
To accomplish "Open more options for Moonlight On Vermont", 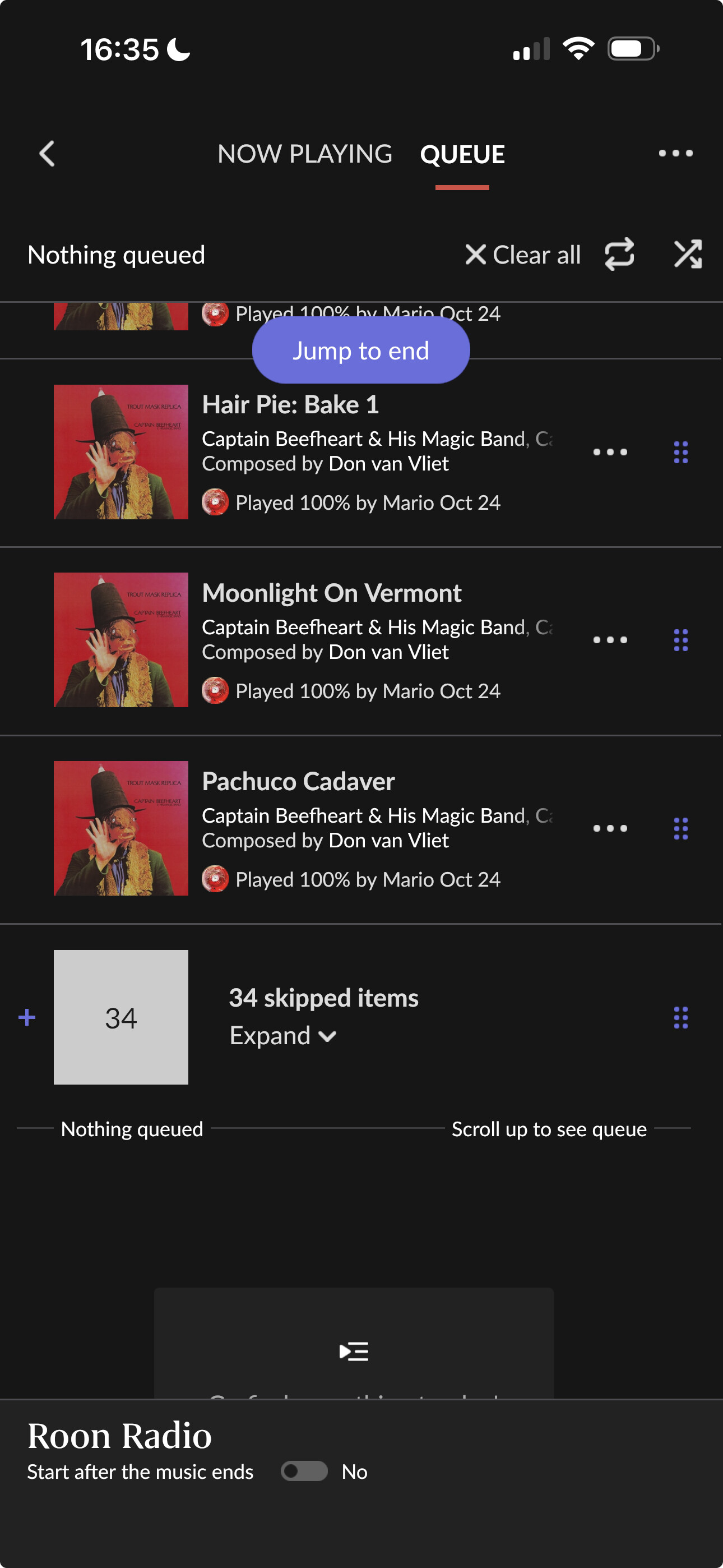I will coord(610,640).
